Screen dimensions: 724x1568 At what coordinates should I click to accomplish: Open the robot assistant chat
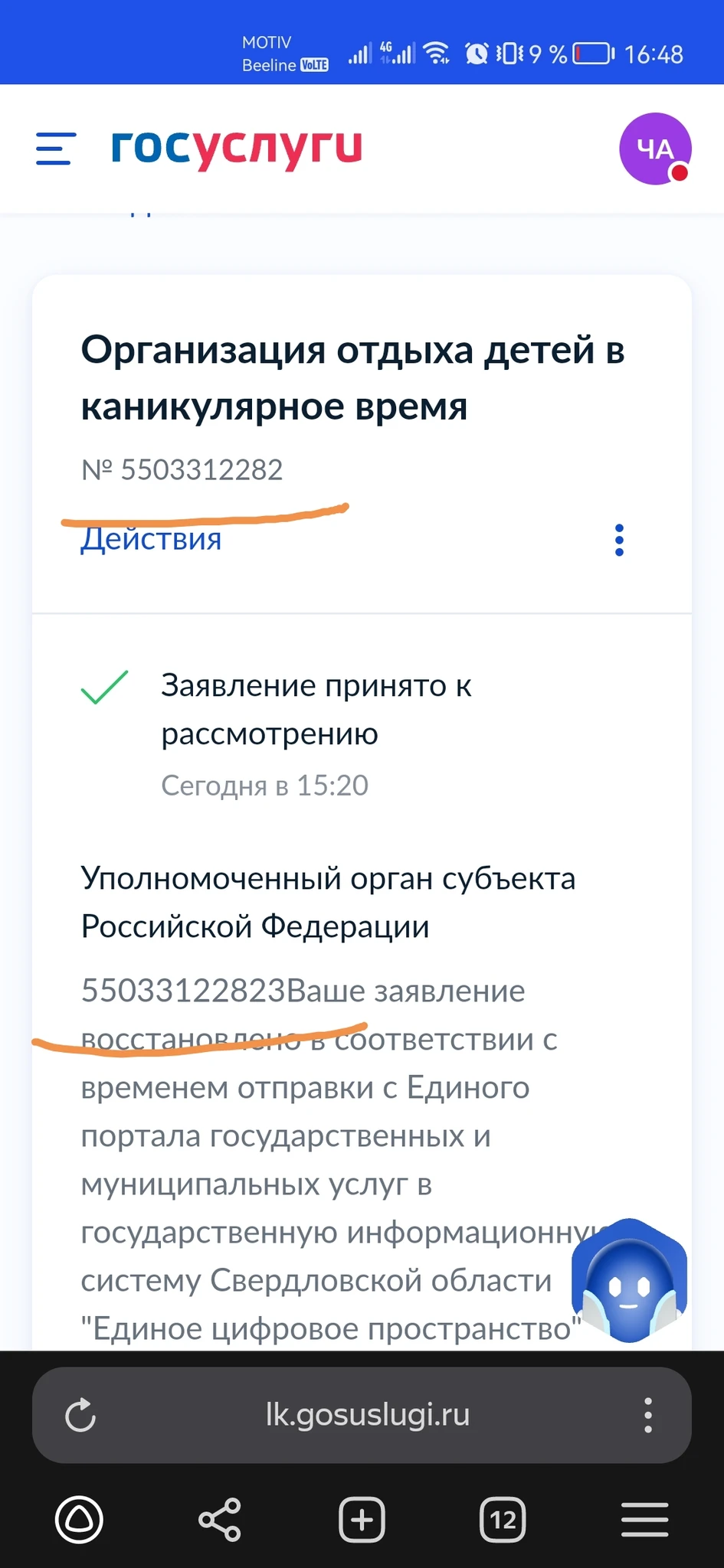click(630, 1281)
